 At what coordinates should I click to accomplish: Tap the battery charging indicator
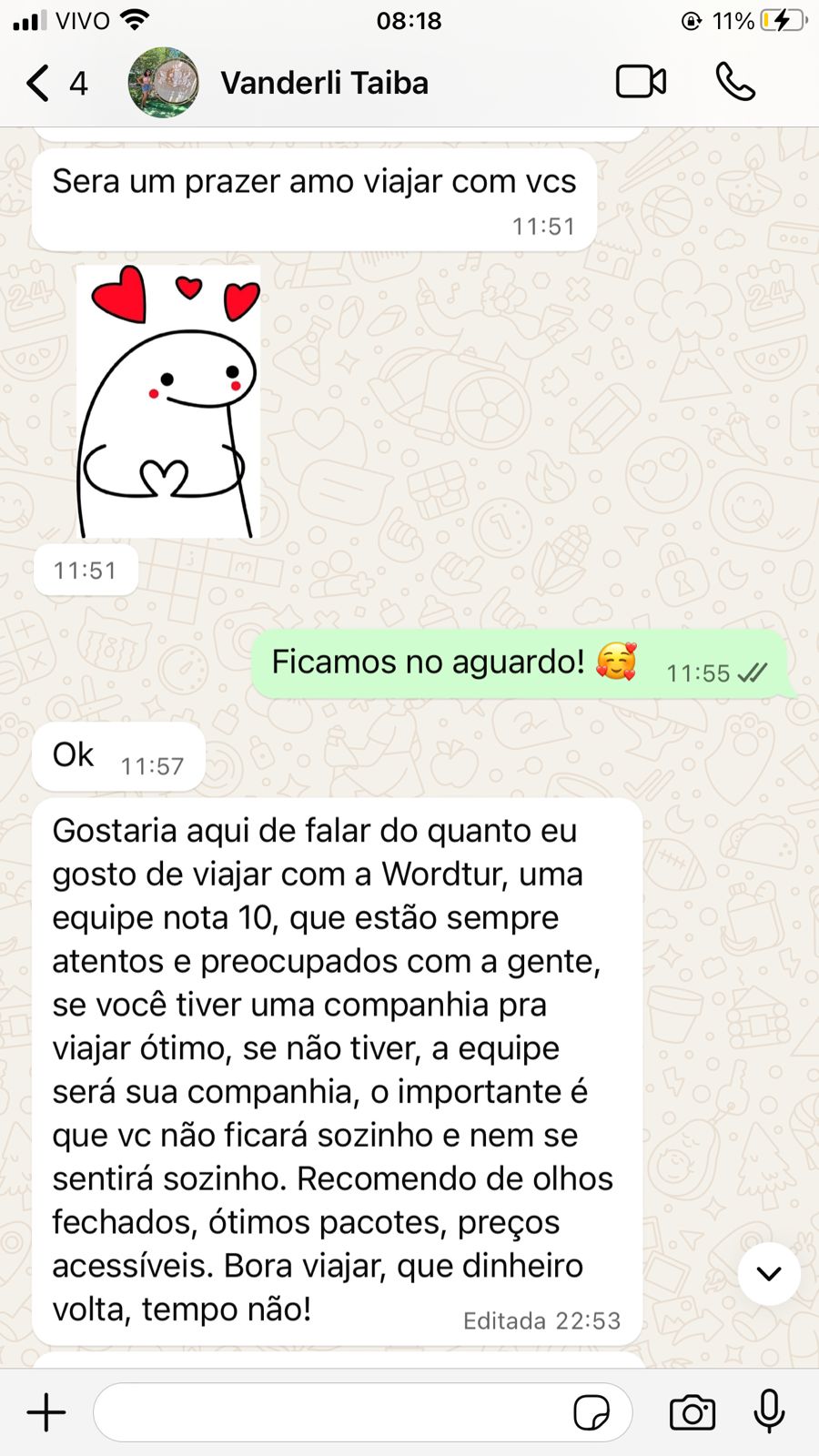[780, 18]
